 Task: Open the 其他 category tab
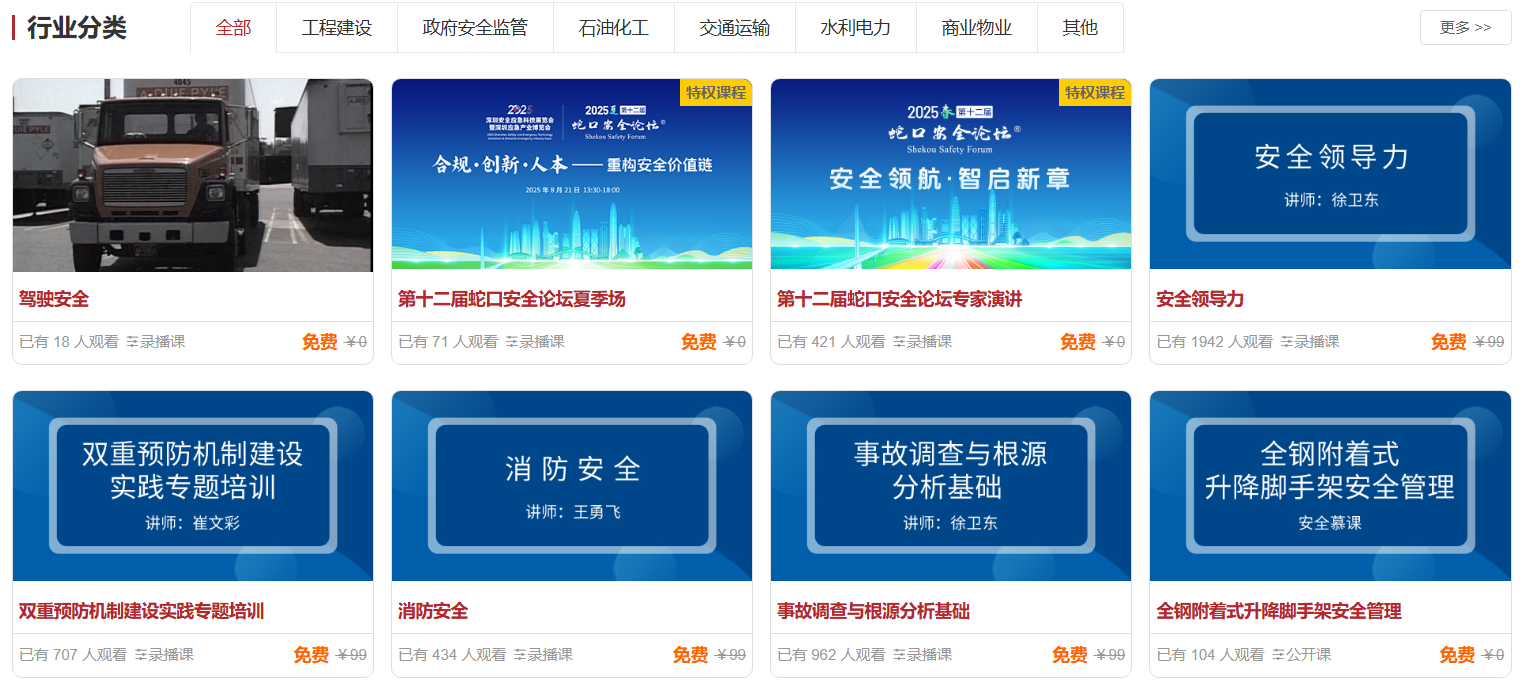pos(1080,28)
